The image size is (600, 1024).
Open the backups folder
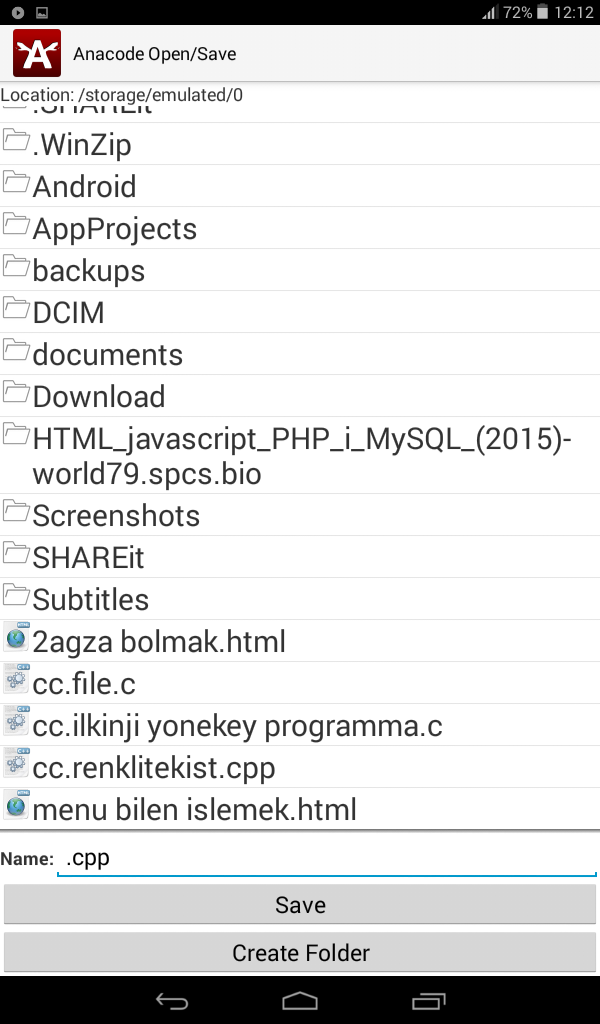click(300, 270)
